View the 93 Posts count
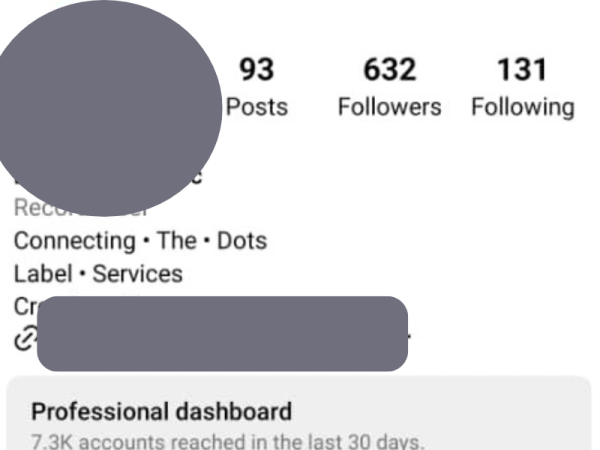Image resolution: width=600 pixels, height=450 pixels. coord(256,87)
